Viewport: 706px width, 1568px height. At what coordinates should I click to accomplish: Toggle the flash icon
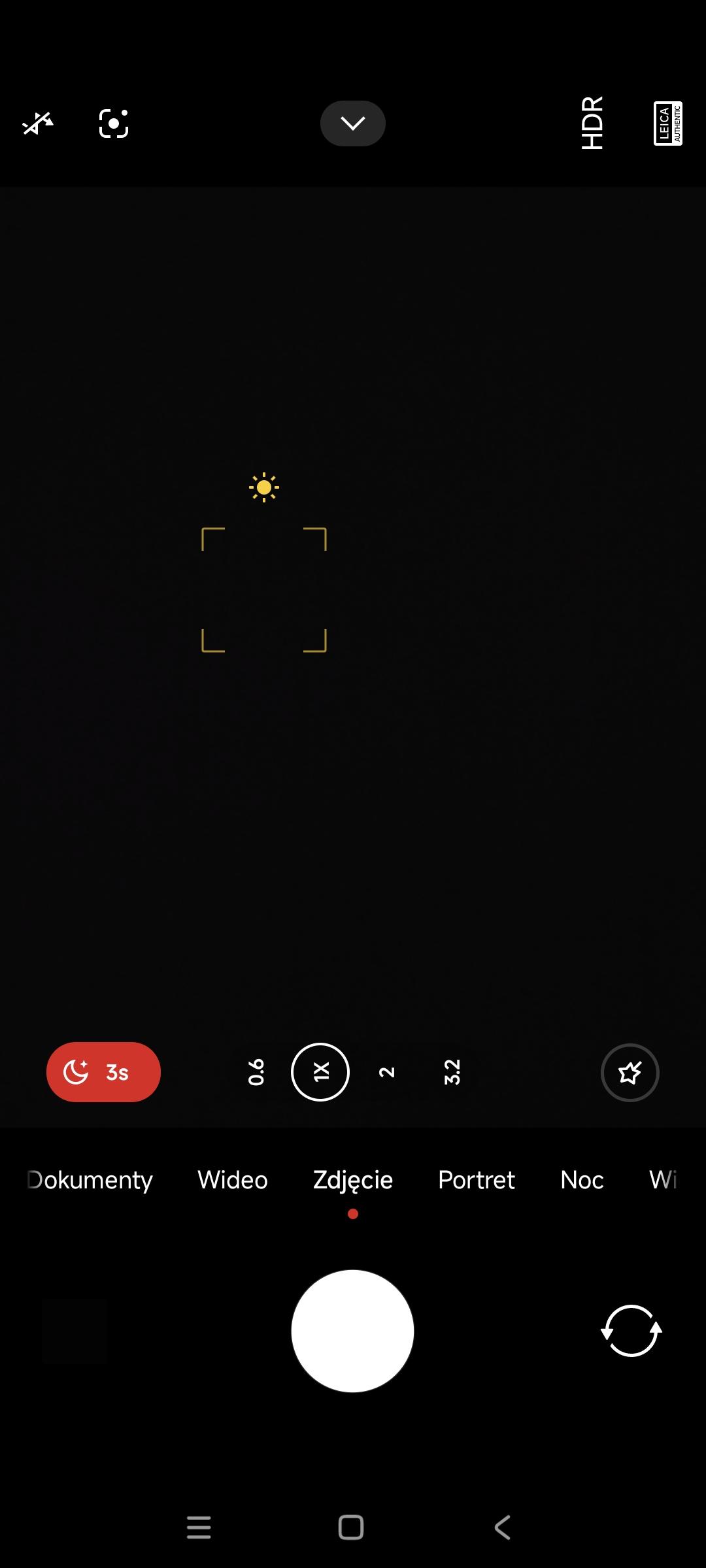point(38,123)
